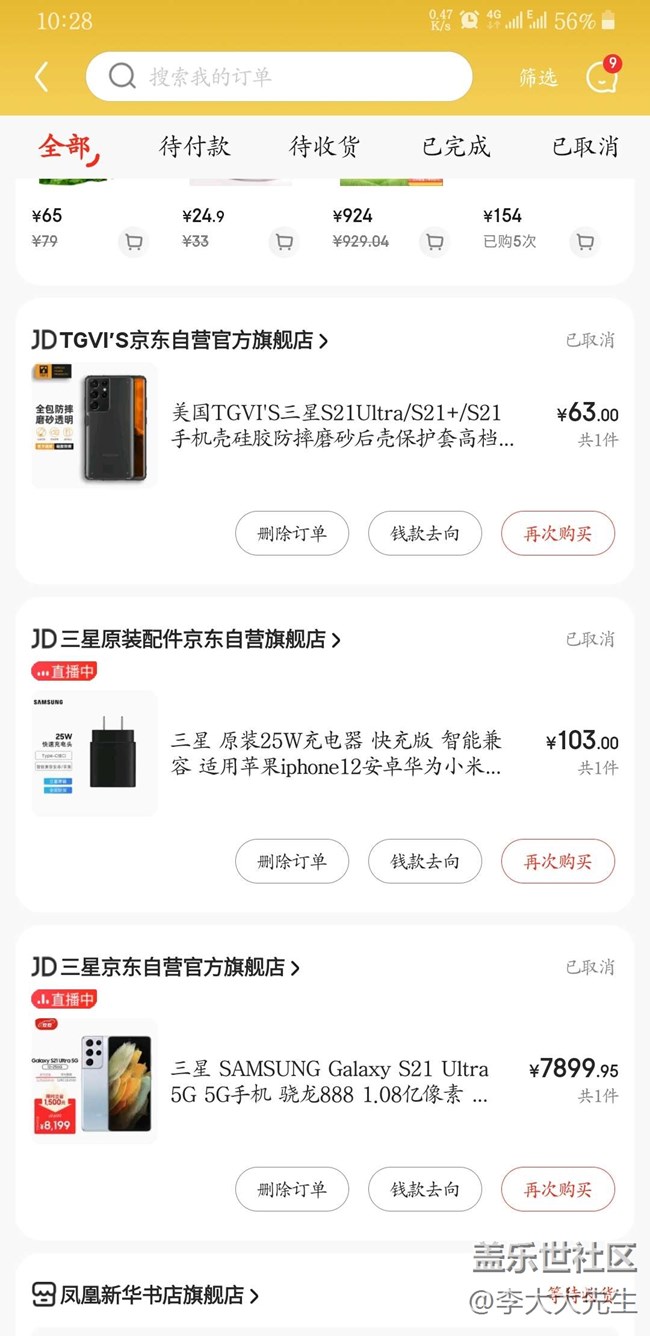Image resolution: width=650 pixels, height=1336 pixels.
Task: Open the Galaxy S21 Ultra order details
Action: tap(330, 1082)
